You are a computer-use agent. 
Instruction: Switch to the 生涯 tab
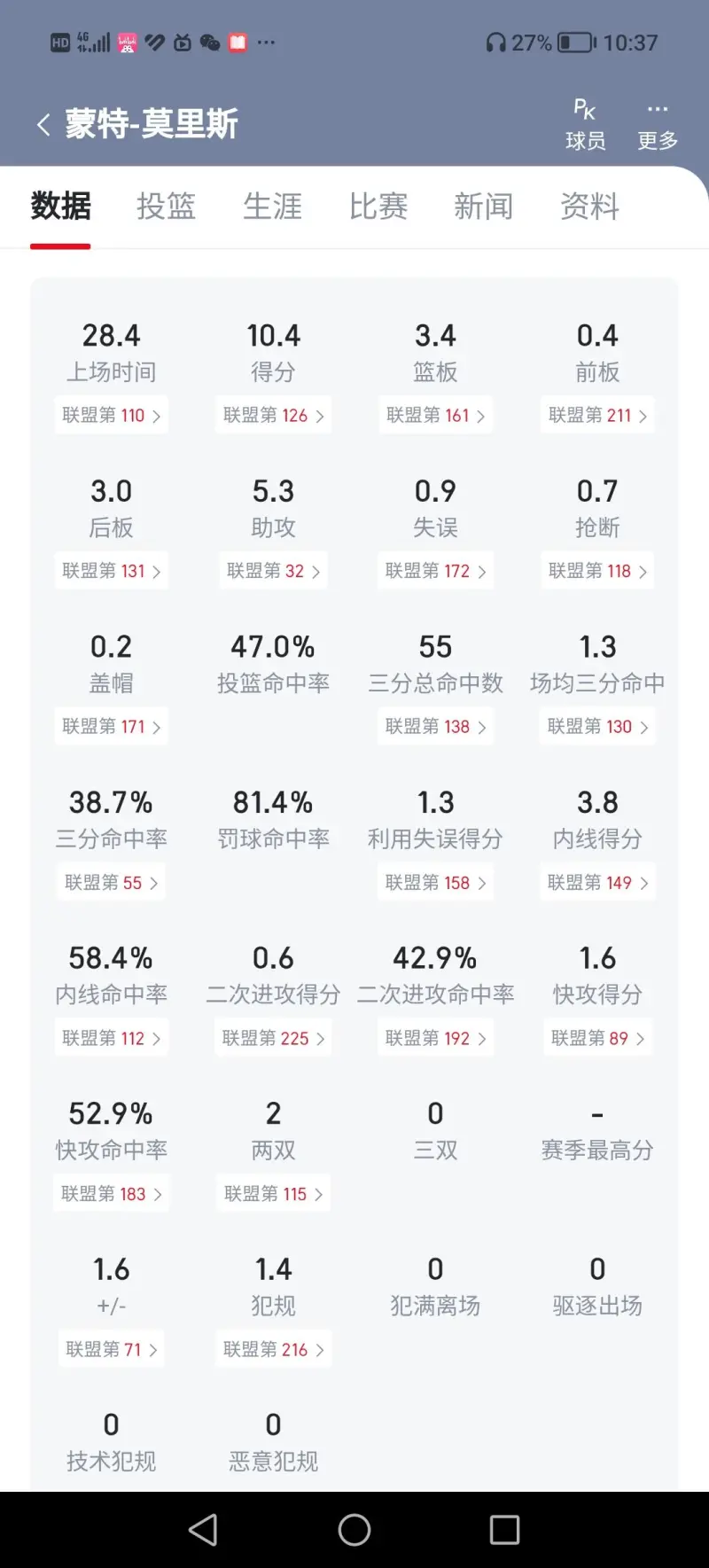[x=272, y=207]
